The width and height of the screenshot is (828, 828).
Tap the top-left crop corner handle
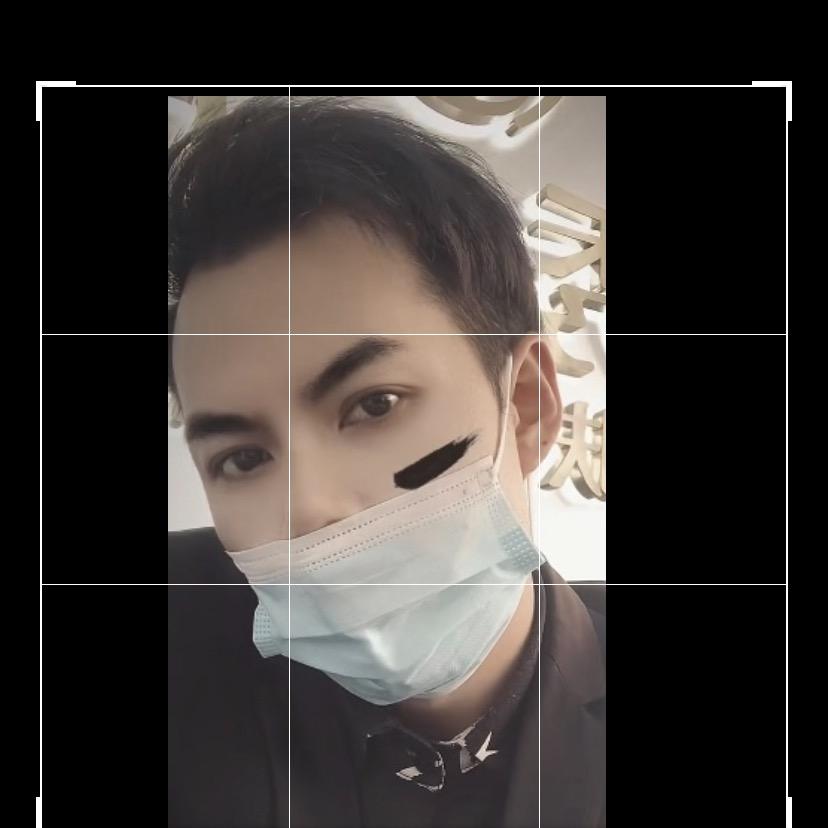[x=42, y=87]
